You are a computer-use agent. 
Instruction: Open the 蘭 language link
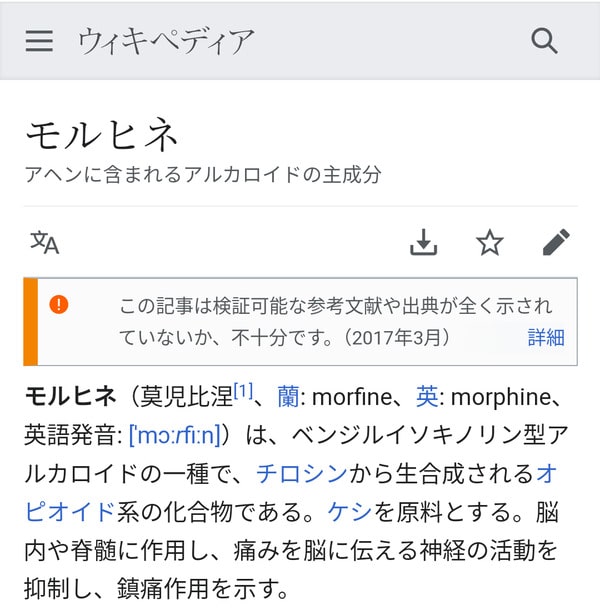coord(288,397)
